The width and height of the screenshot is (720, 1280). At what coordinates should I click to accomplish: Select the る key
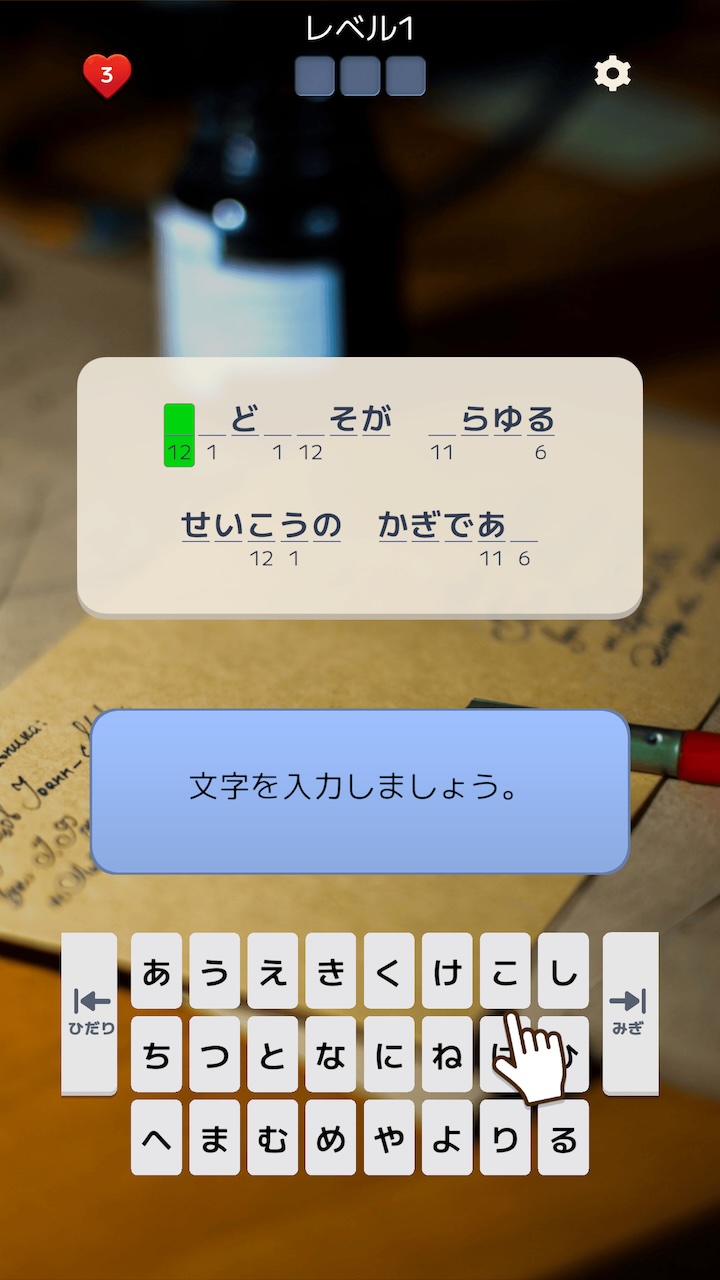pos(563,1138)
